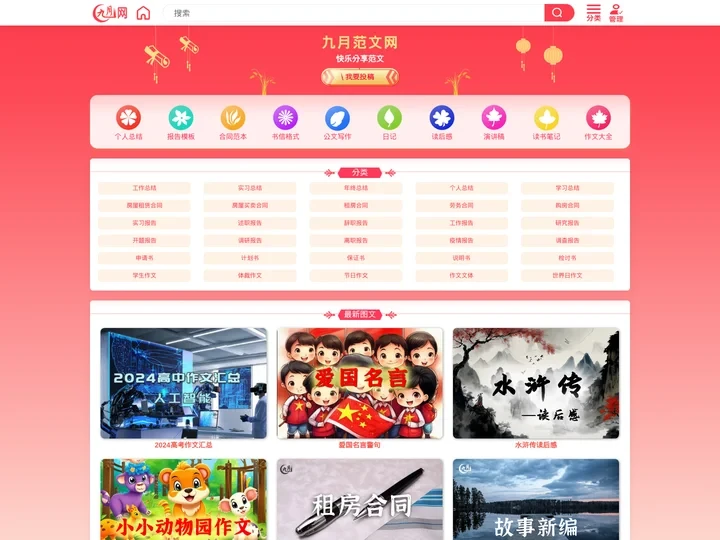
Task: Tap the 我要投稿 button
Action: [x=360, y=76]
